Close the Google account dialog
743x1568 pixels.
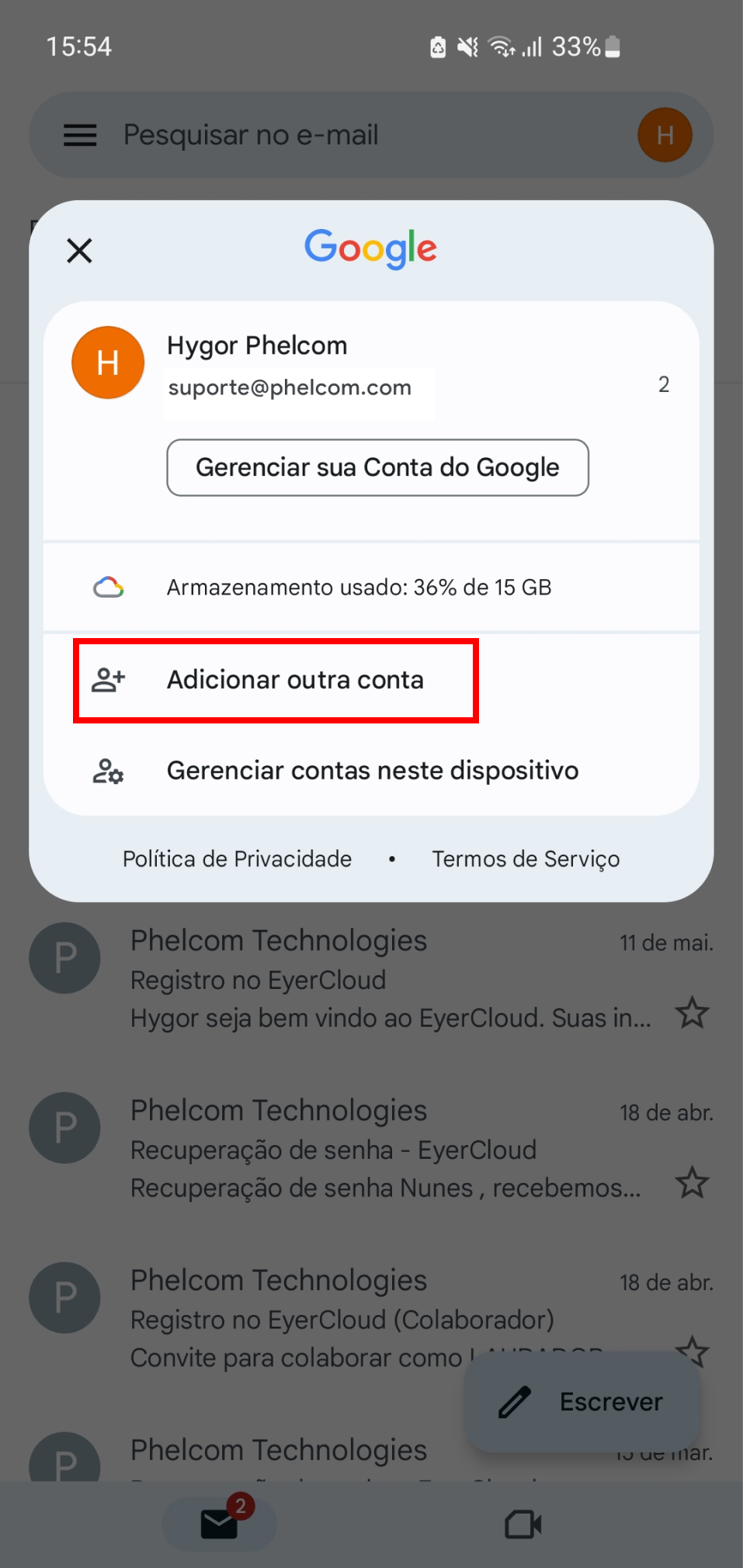[79, 251]
